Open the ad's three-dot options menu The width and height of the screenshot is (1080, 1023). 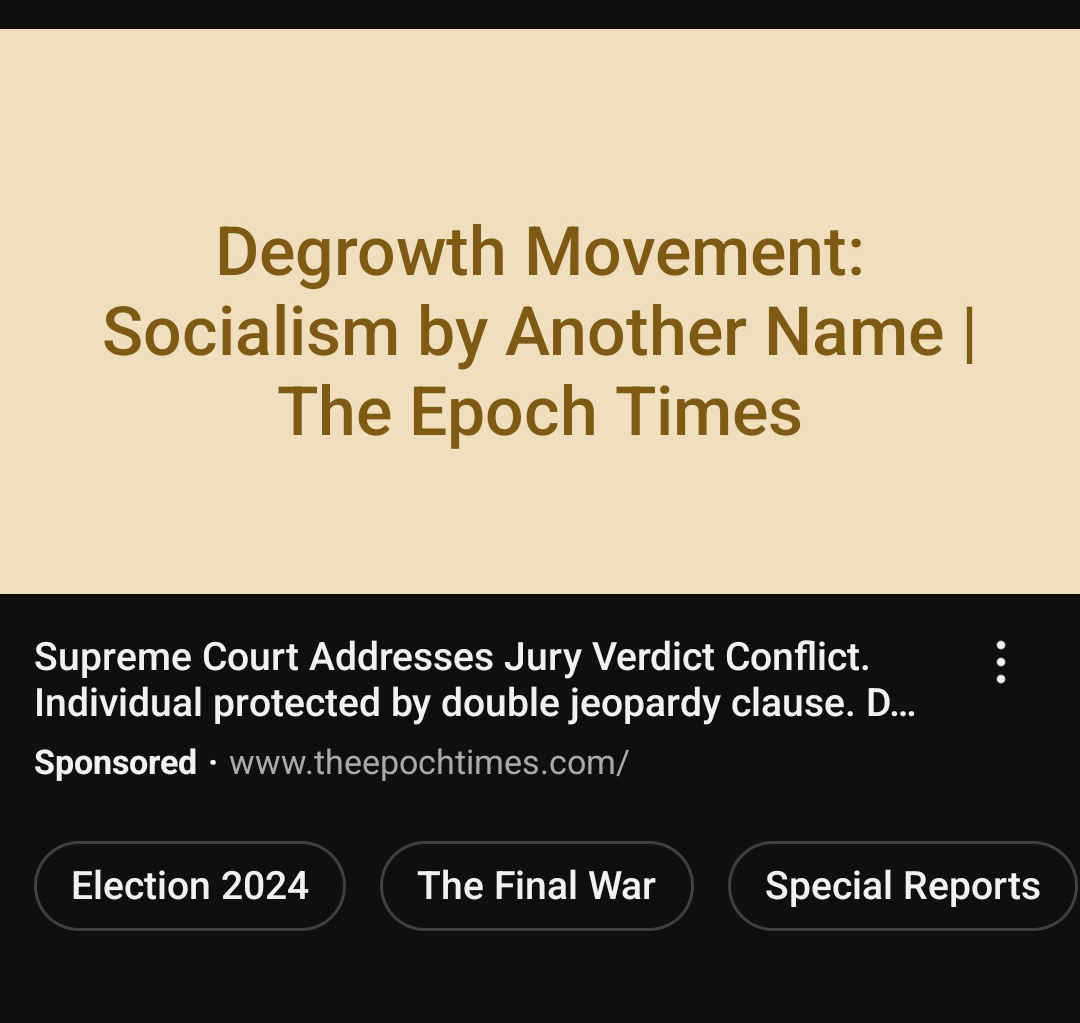tap(1000, 662)
